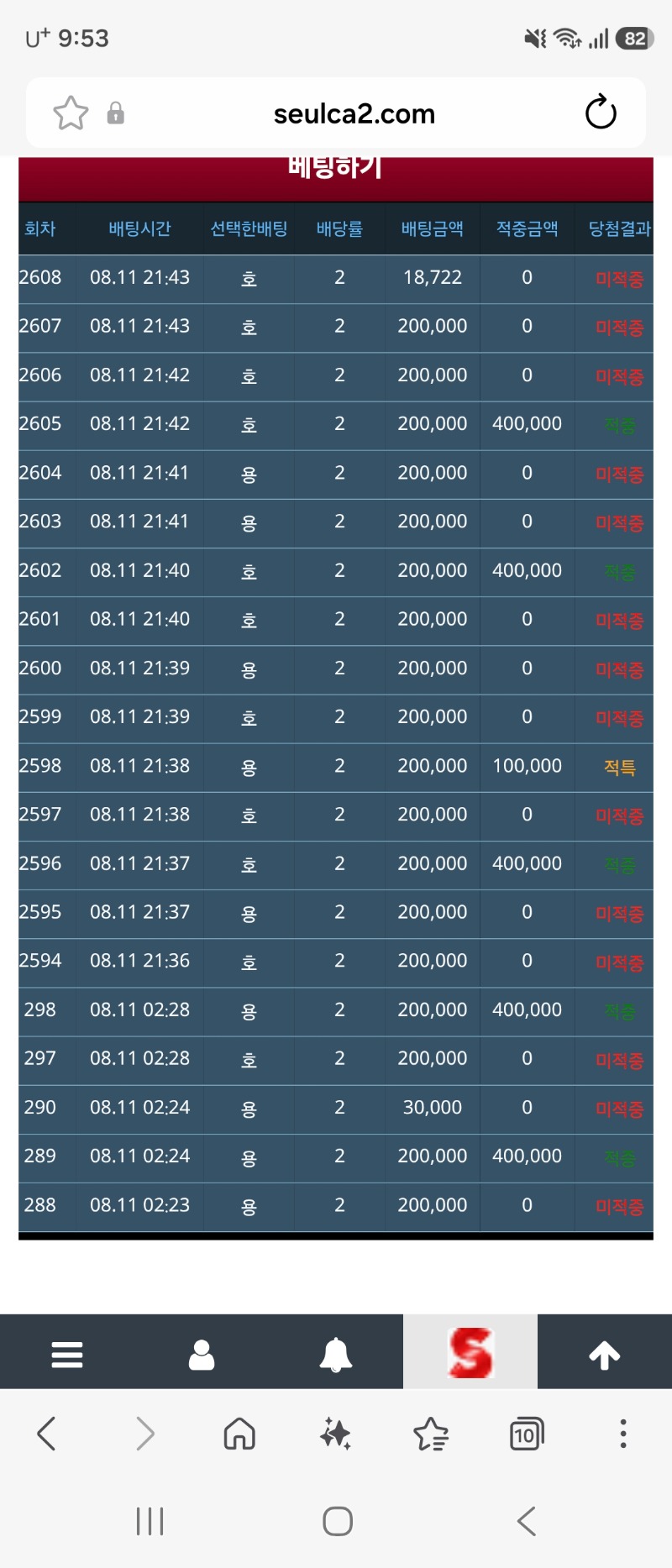This screenshot has height=1568, width=672.
Task: Open the browser bookmarks list
Action: 431,1434
